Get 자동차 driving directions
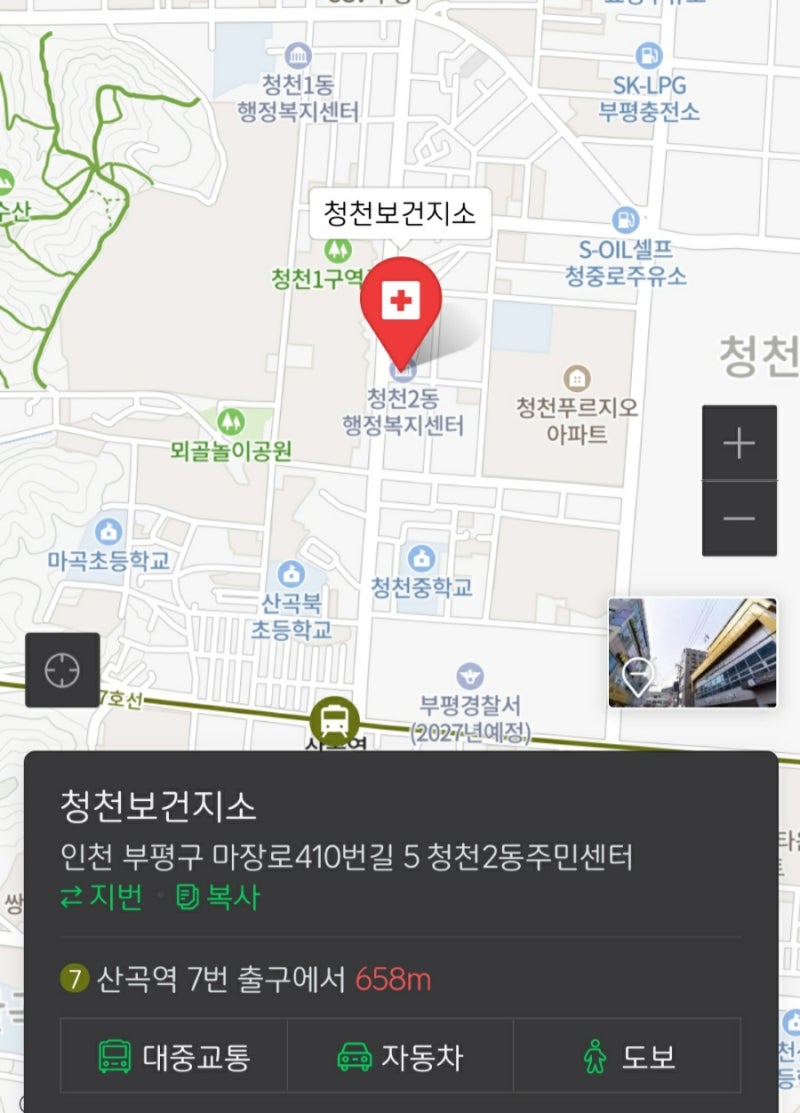This screenshot has height=1113, width=800. tap(400, 1056)
